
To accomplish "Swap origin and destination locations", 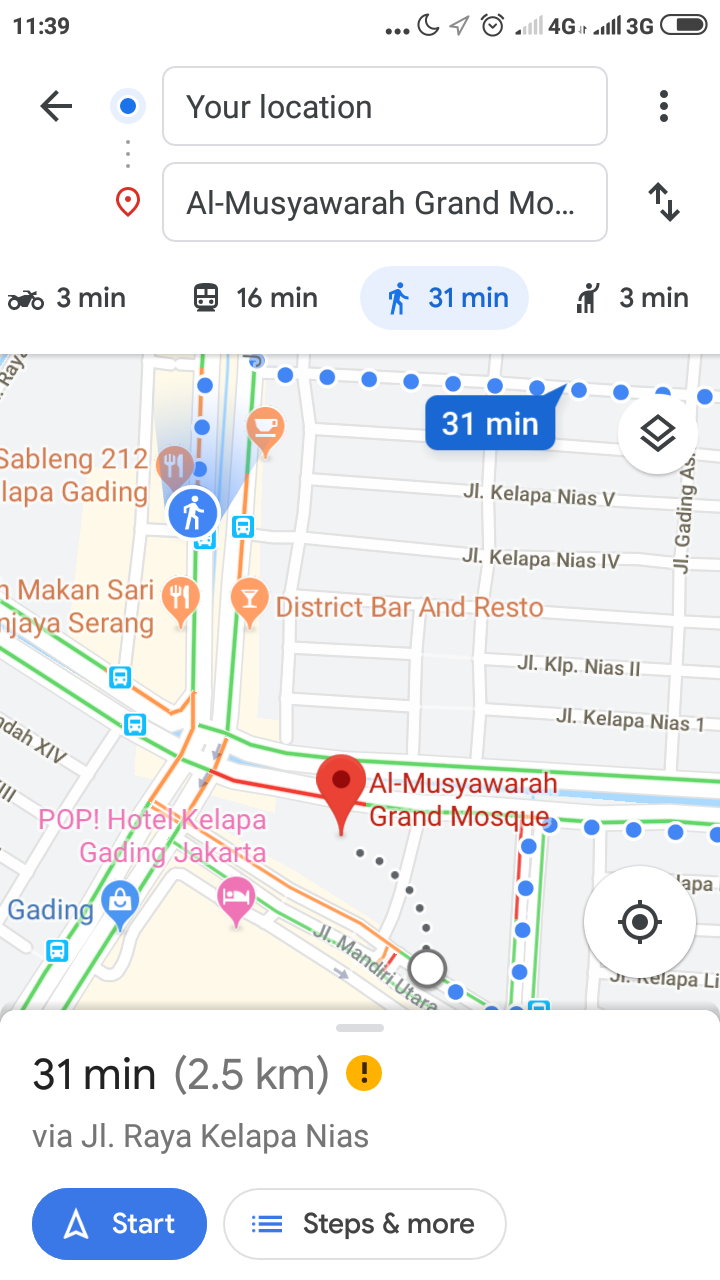I will click(664, 202).
